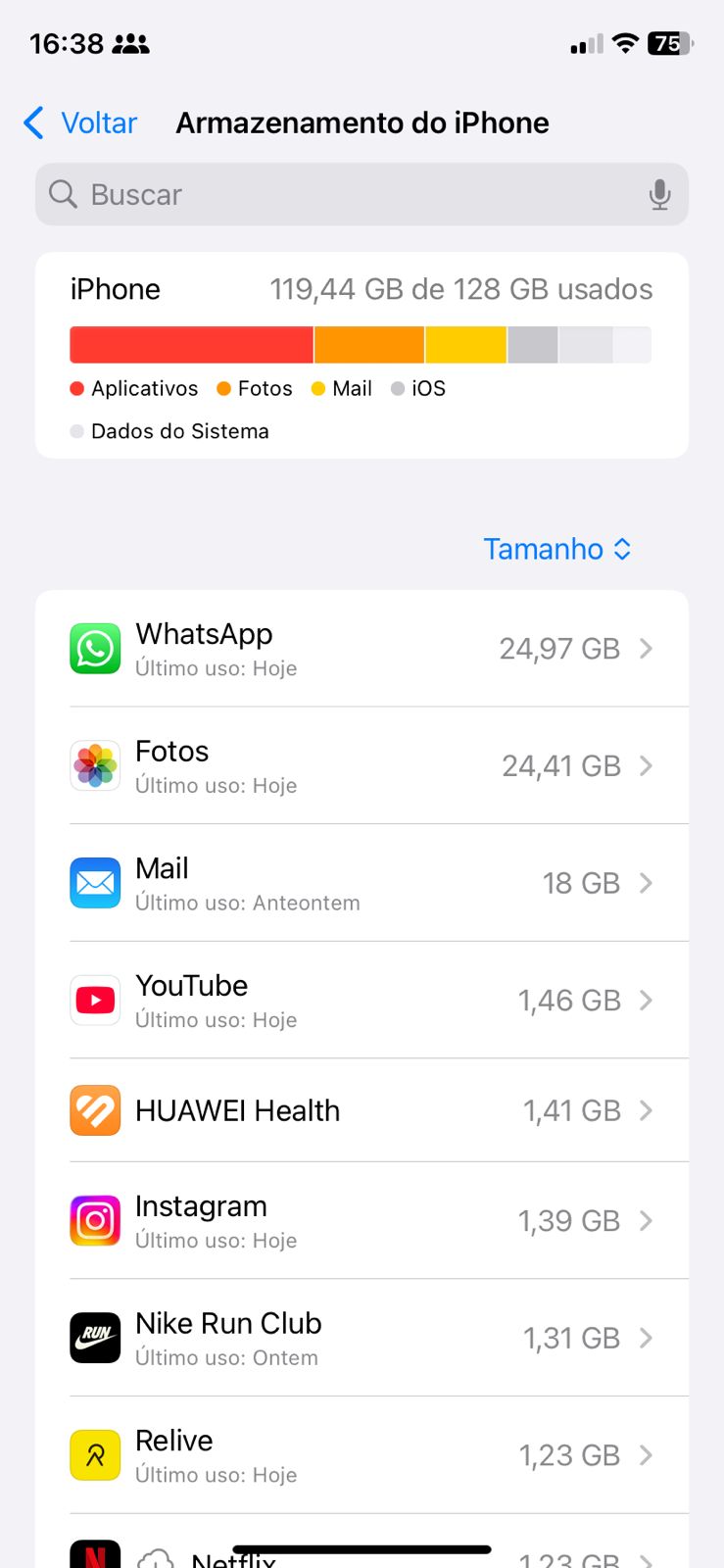The height and width of the screenshot is (1568, 724).
Task: Open HUAWEI Health storage details
Action: pyautogui.click(x=362, y=1111)
